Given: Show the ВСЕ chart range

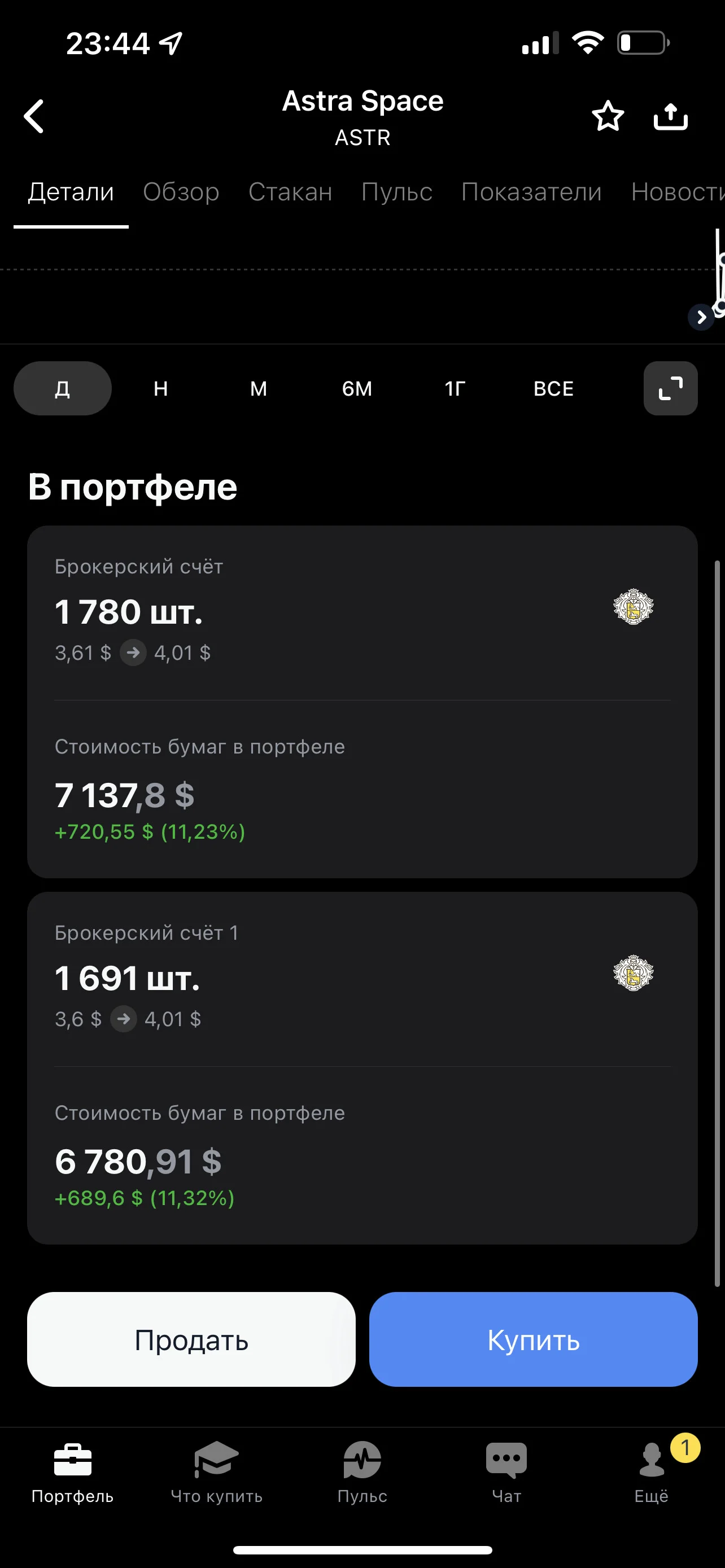Looking at the screenshot, I should [x=553, y=388].
